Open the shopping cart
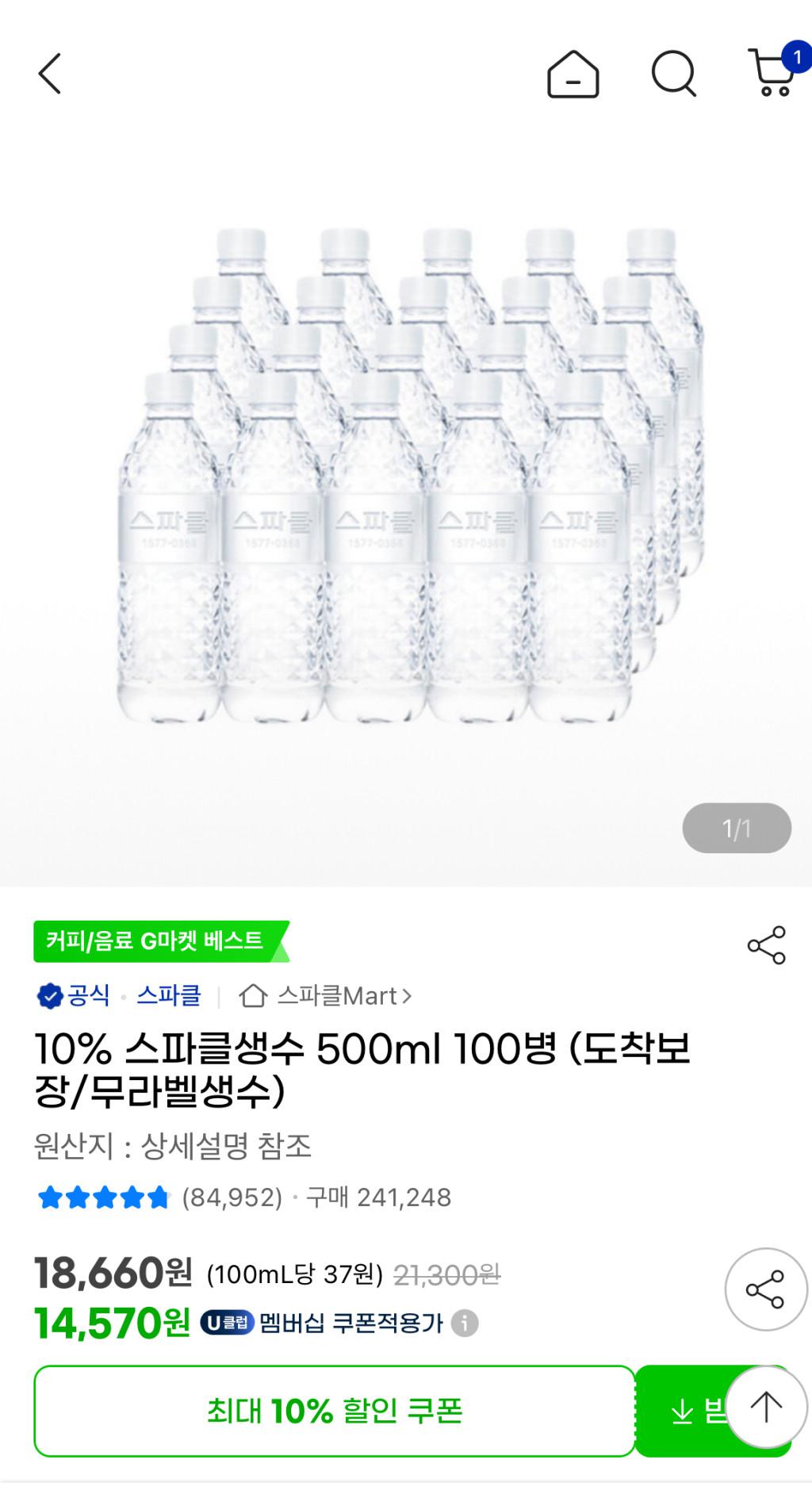 pos(772,74)
